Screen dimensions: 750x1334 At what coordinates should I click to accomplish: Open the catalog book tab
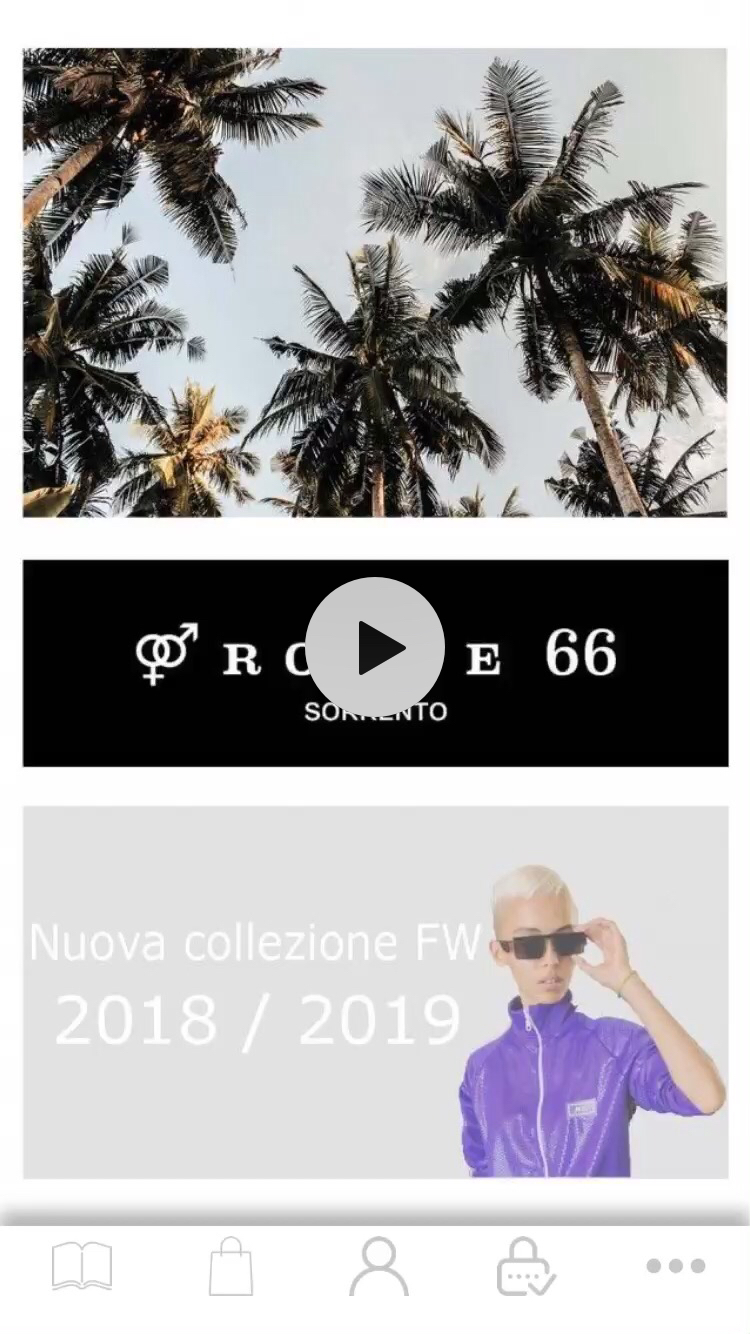81,1266
